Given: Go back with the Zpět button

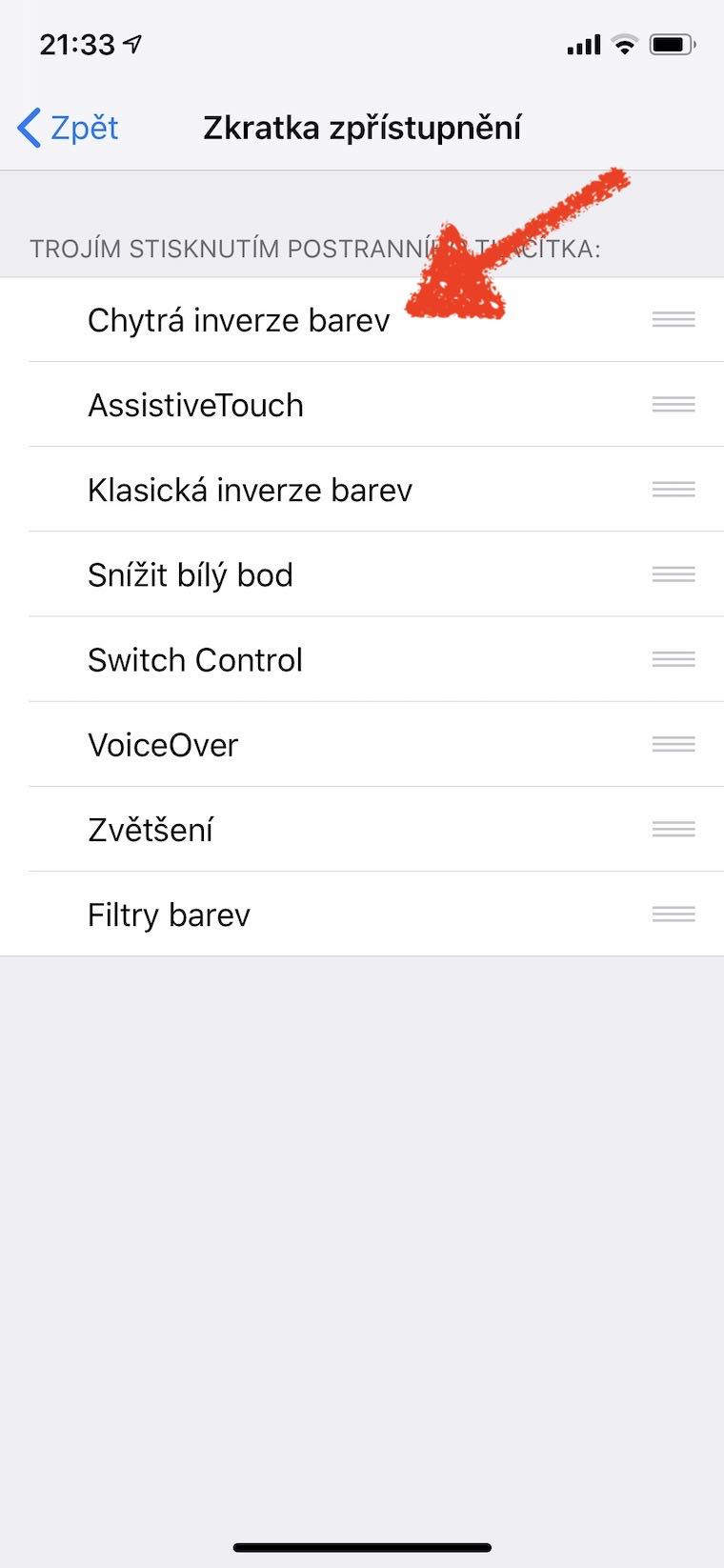Looking at the screenshot, I should tap(69, 128).
